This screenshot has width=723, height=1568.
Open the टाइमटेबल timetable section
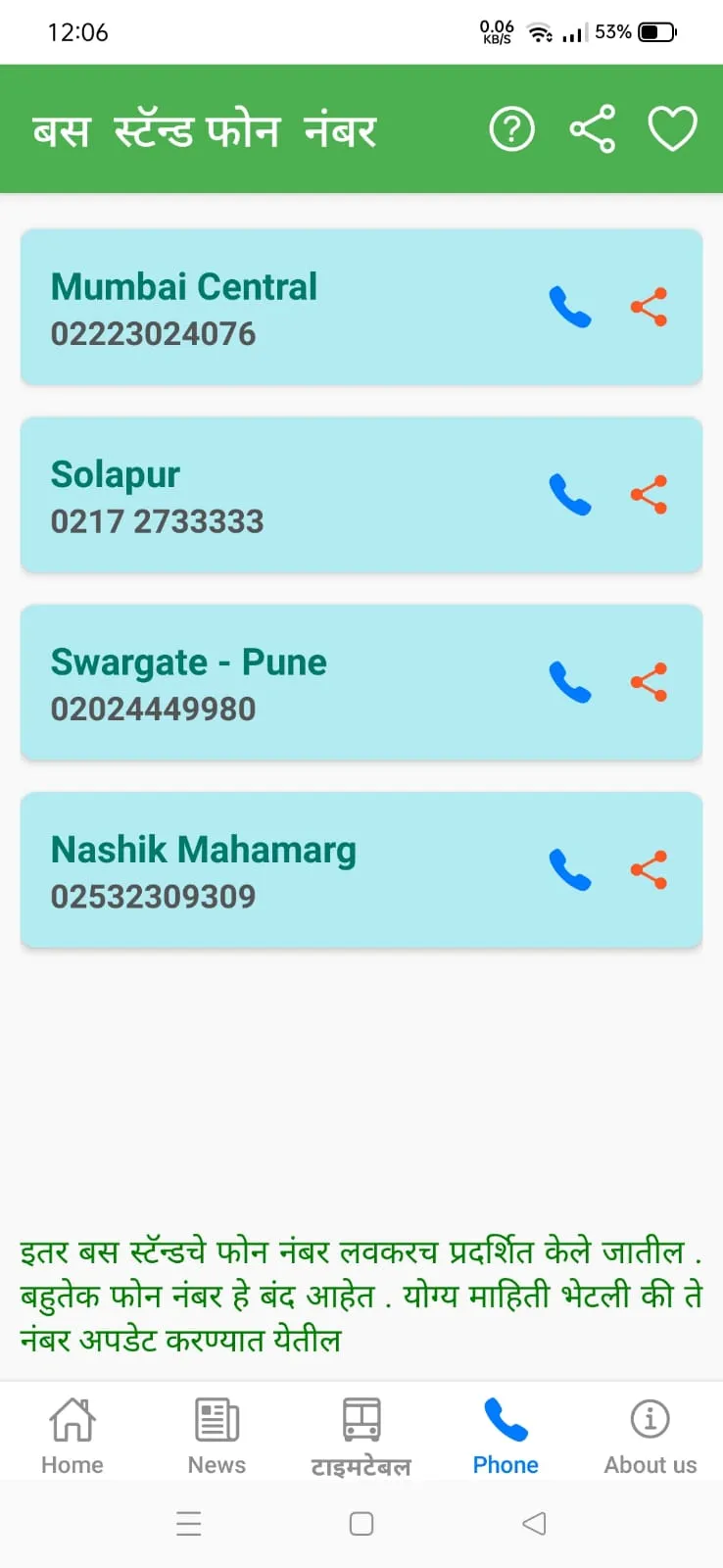(x=361, y=1434)
